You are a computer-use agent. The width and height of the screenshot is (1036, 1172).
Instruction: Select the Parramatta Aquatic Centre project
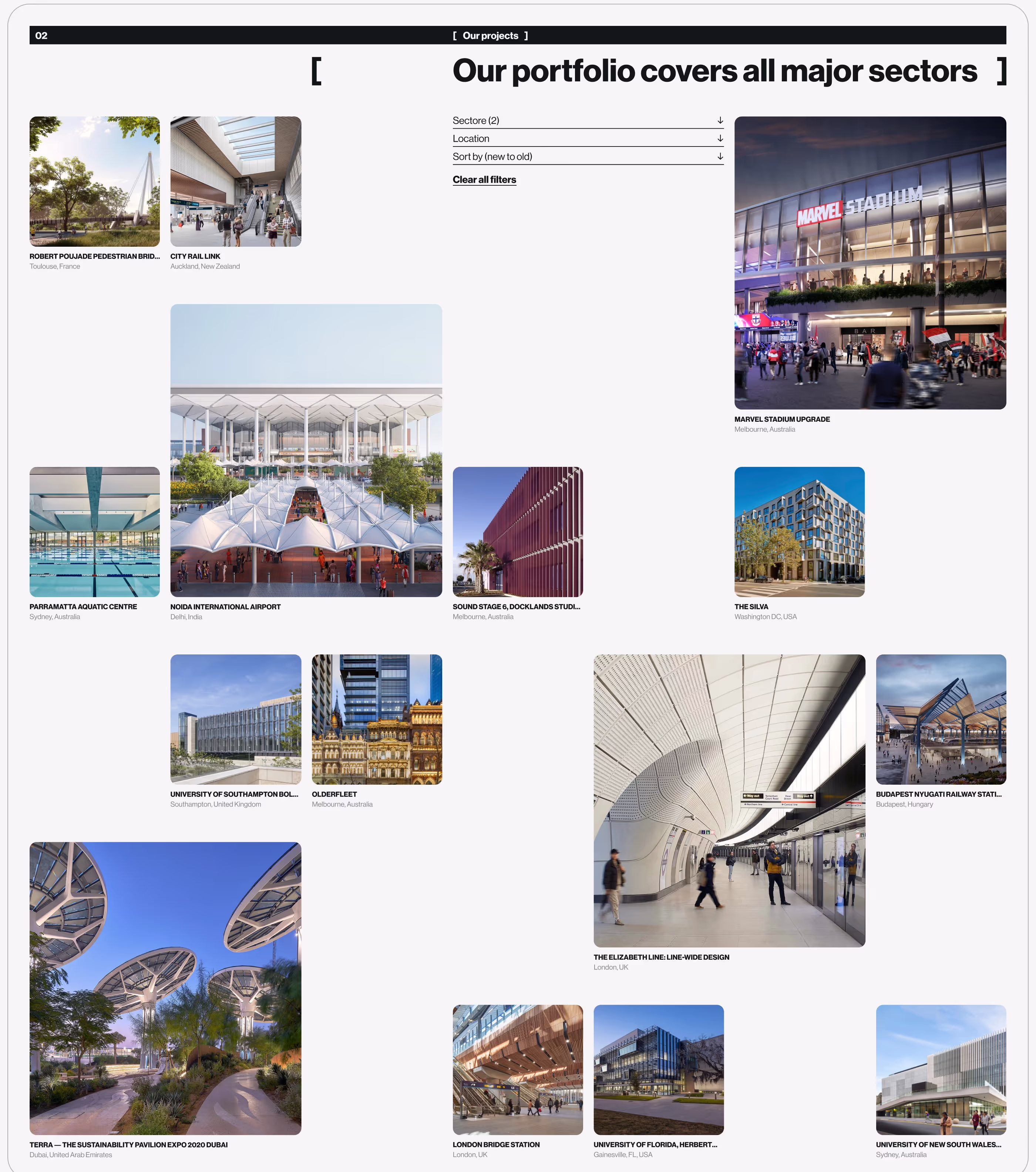[95, 532]
